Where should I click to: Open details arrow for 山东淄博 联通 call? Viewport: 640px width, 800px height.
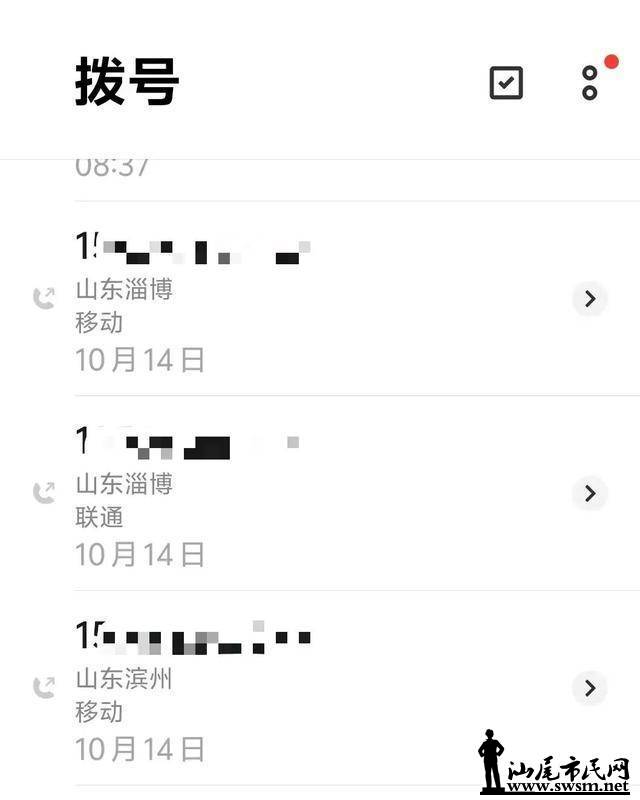click(590, 493)
